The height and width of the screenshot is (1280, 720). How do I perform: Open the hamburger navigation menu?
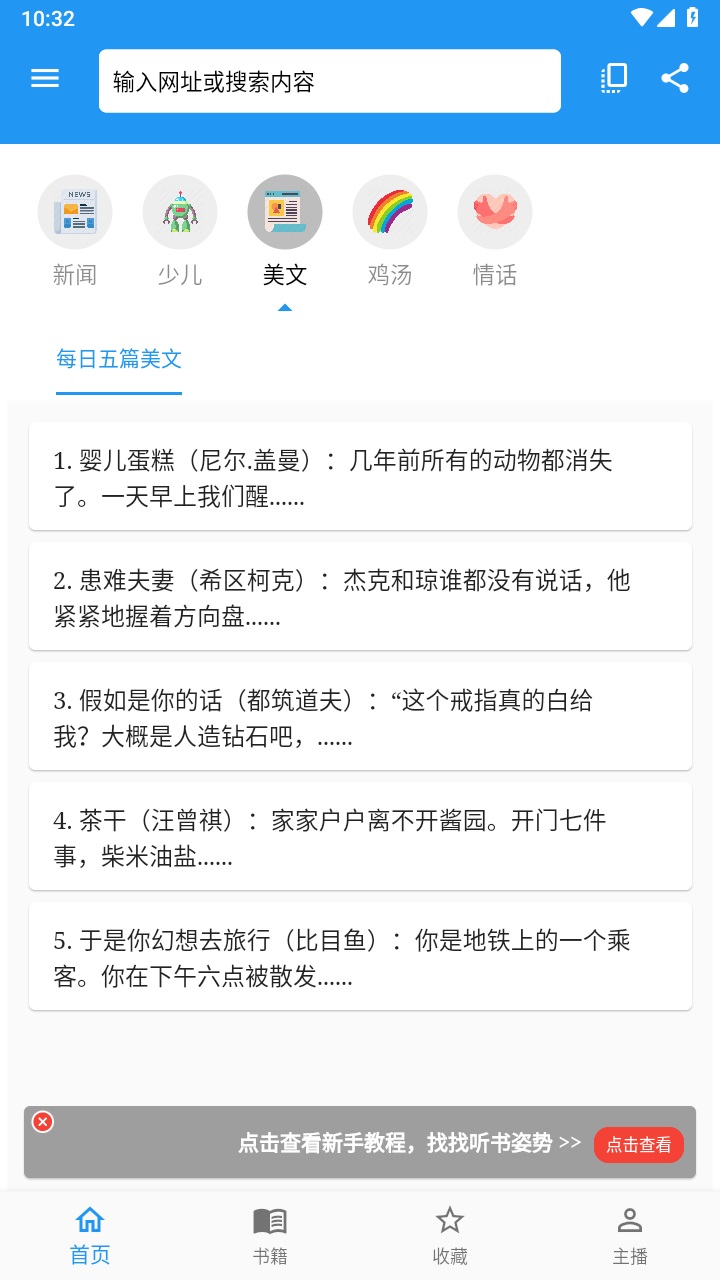click(x=44, y=79)
